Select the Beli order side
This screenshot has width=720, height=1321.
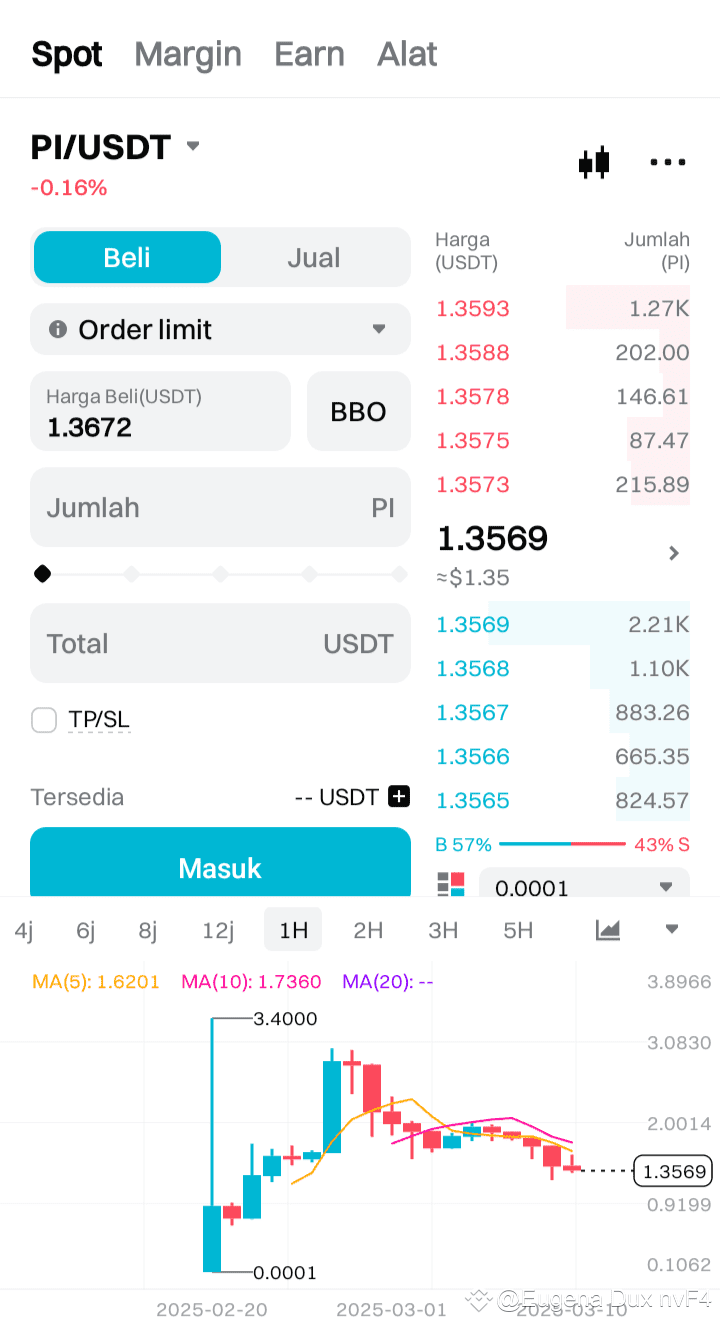pos(127,257)
